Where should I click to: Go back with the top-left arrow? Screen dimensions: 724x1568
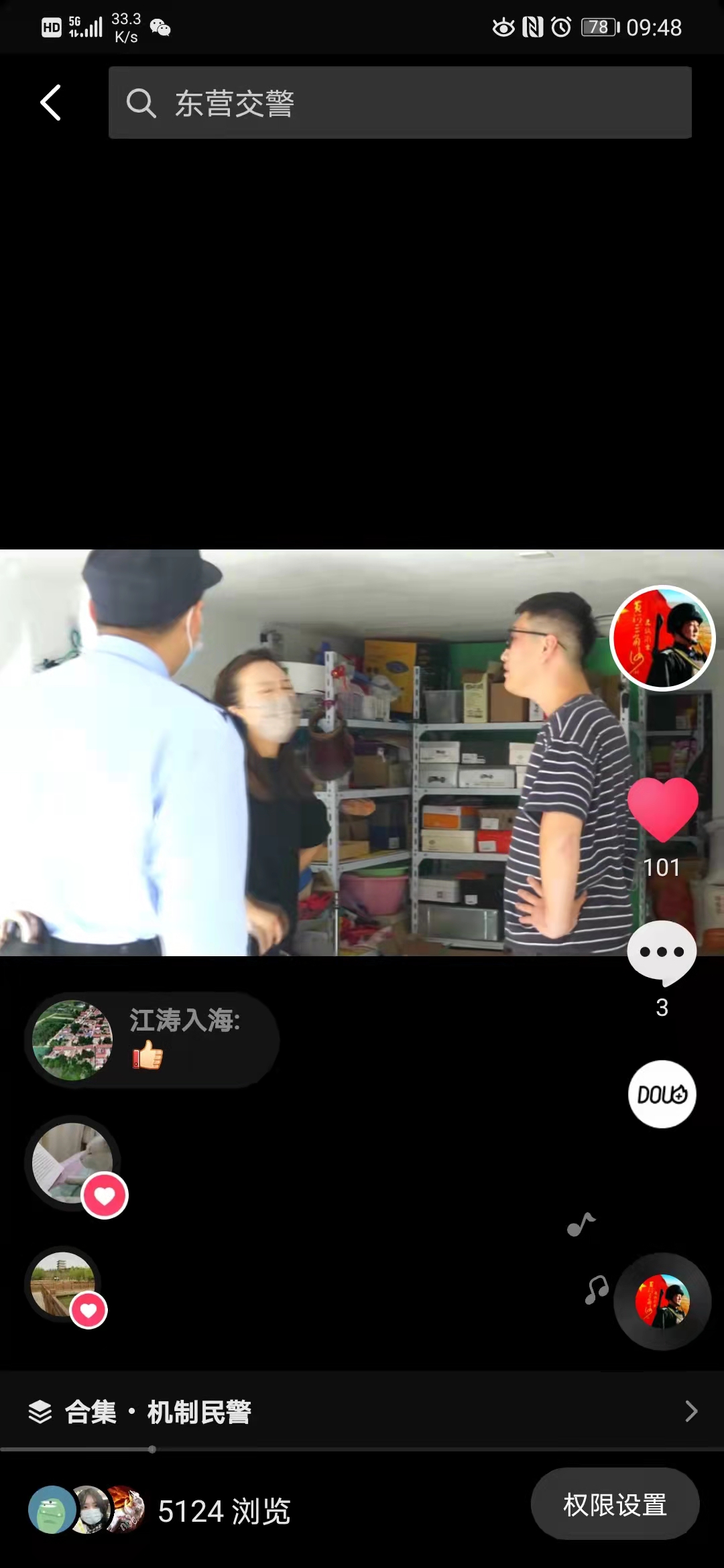click(51, 103)
